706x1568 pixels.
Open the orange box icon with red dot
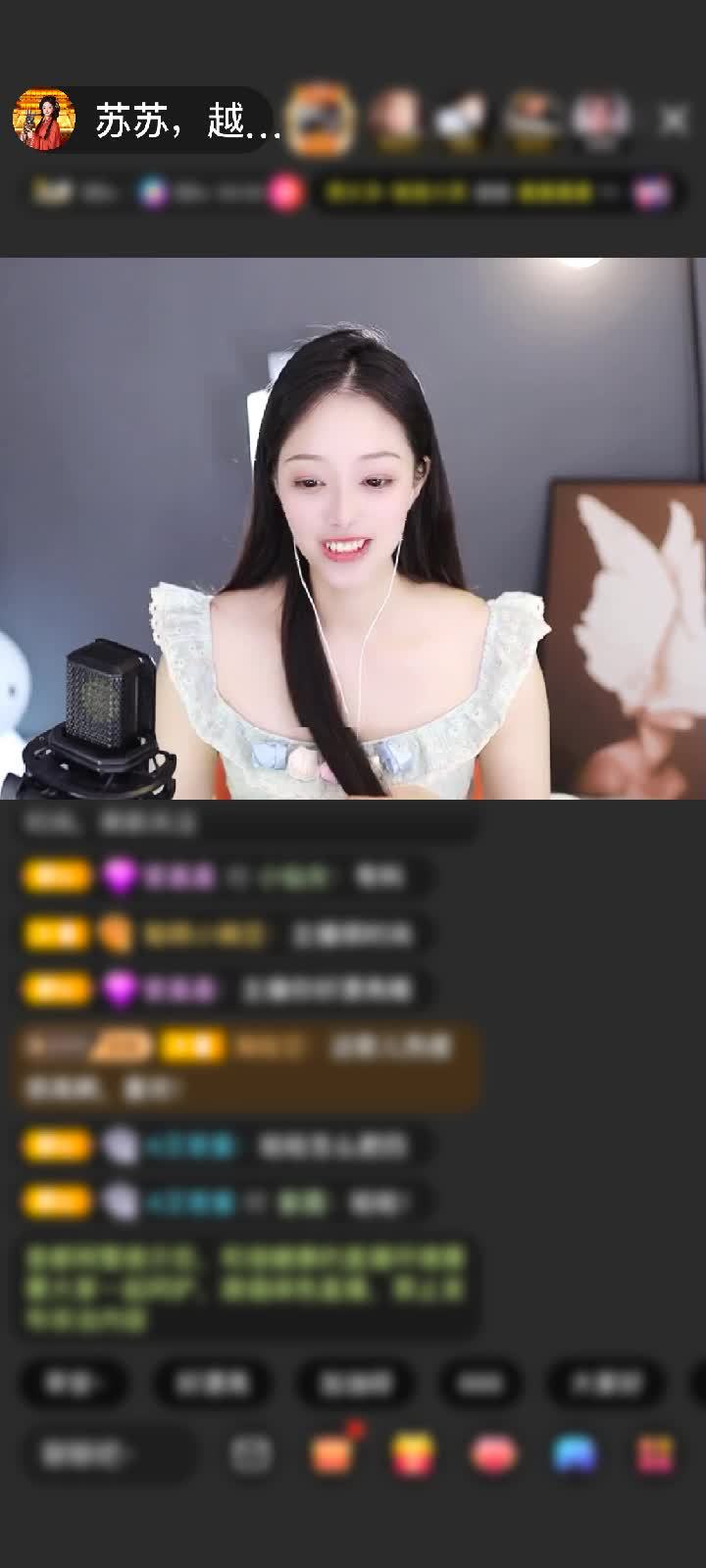(333, 1455)
